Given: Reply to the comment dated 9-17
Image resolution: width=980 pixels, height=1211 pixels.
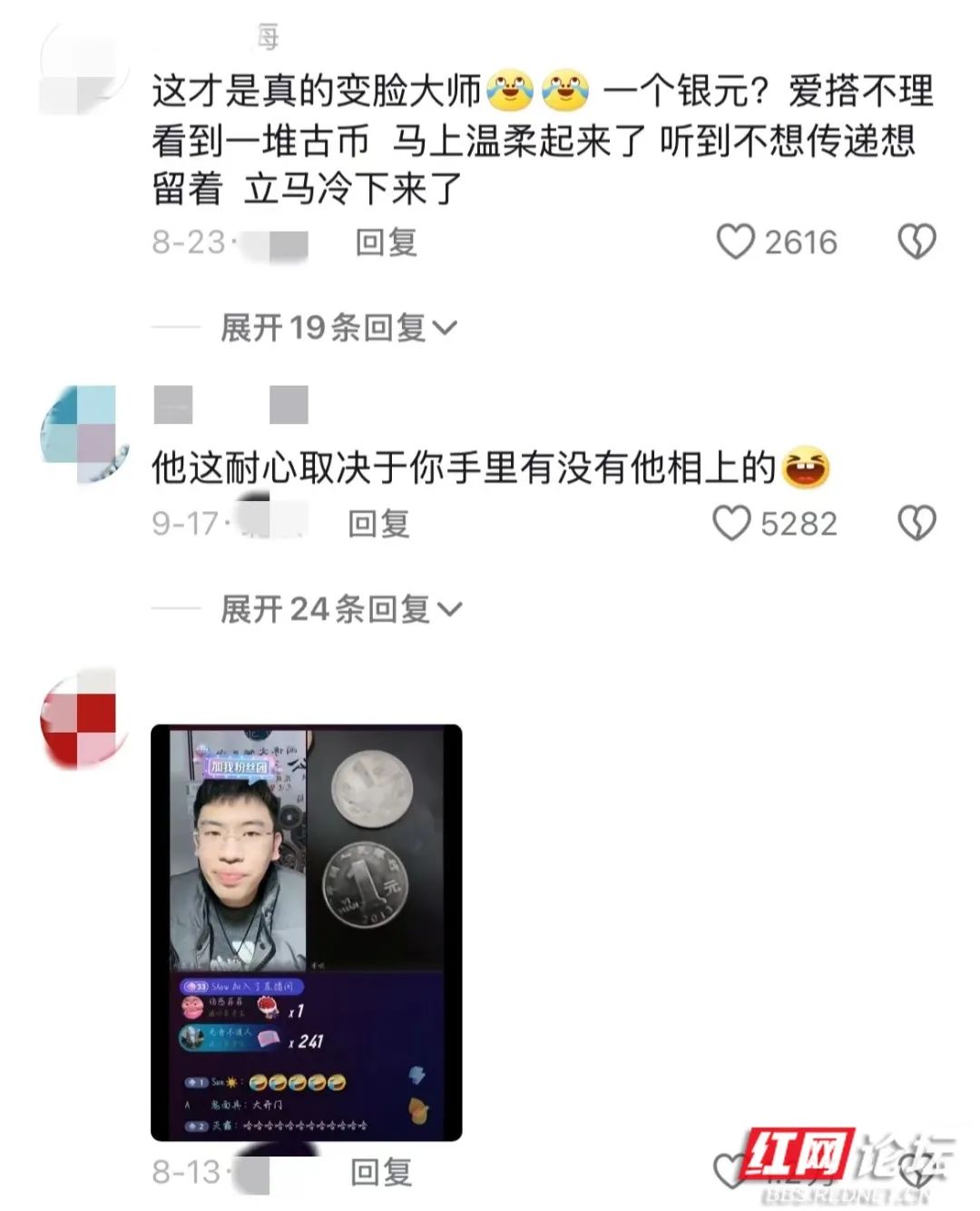Looking at the screenshot, I should coord(378,524).
